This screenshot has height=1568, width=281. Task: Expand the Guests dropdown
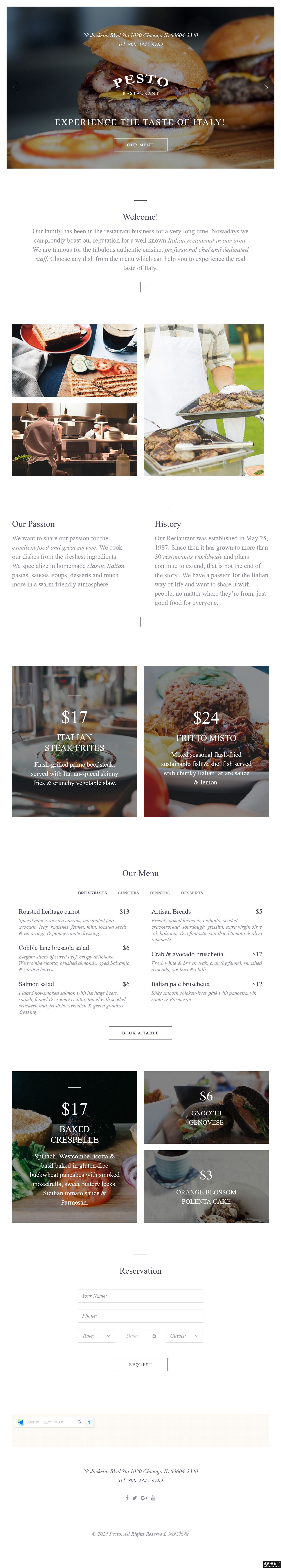pyautogui.click(x=184, y=1336)
